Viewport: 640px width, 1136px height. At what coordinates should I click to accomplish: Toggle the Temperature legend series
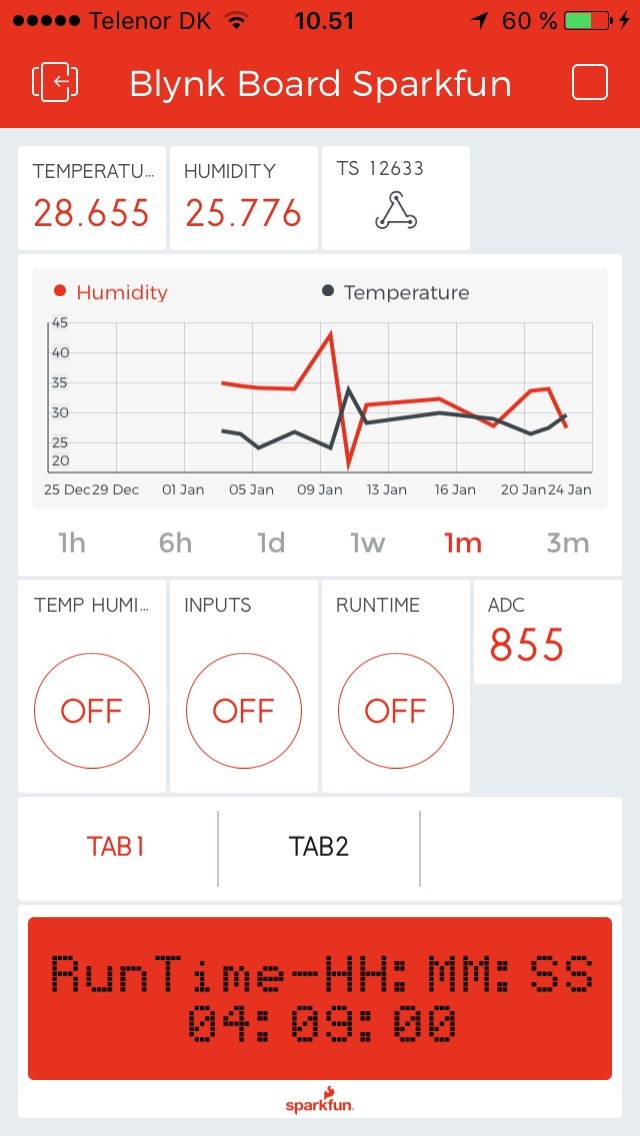pyautogui.click(x=395, y=293)
